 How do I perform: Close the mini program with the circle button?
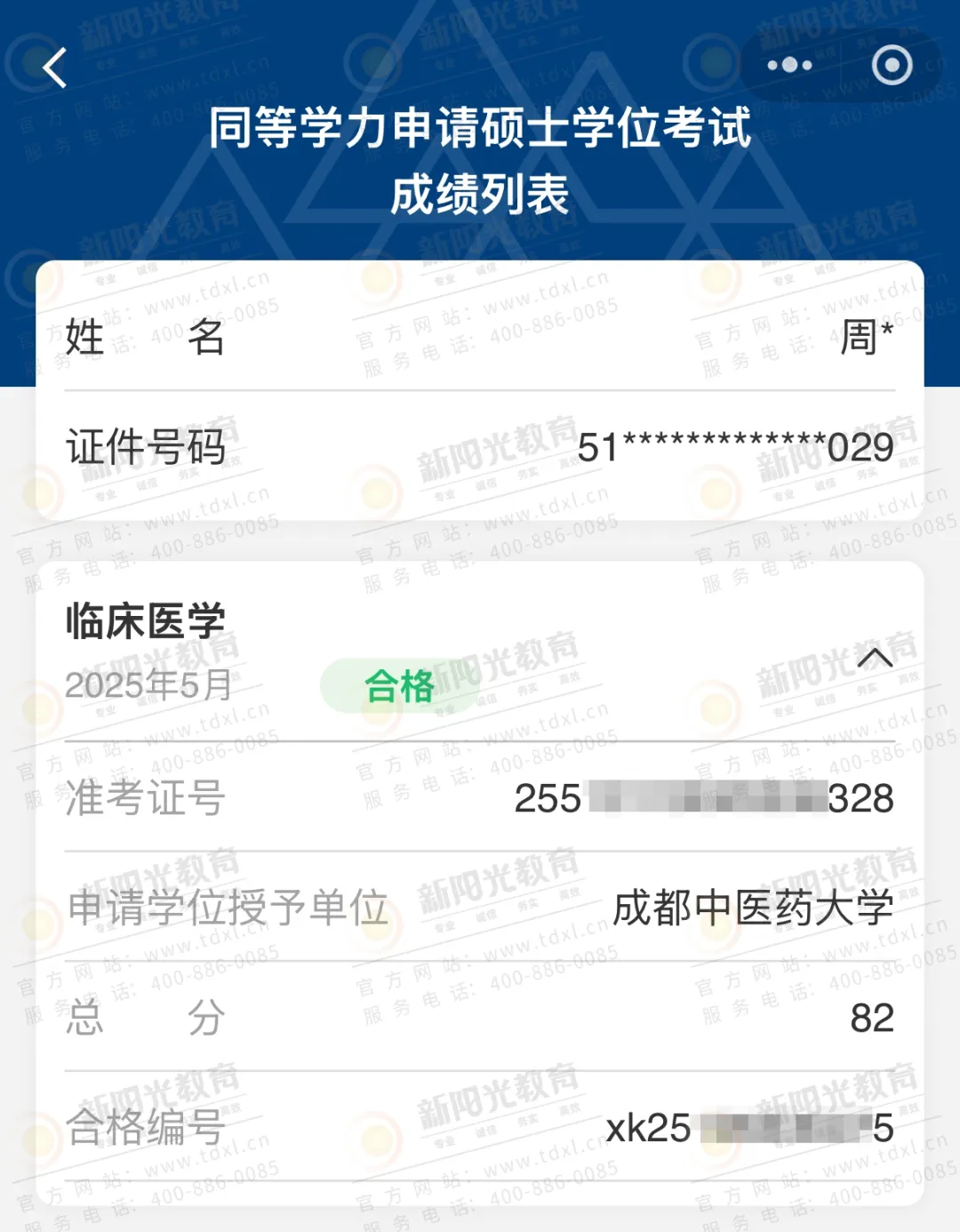pyautogui.click(x=892, y=65)
